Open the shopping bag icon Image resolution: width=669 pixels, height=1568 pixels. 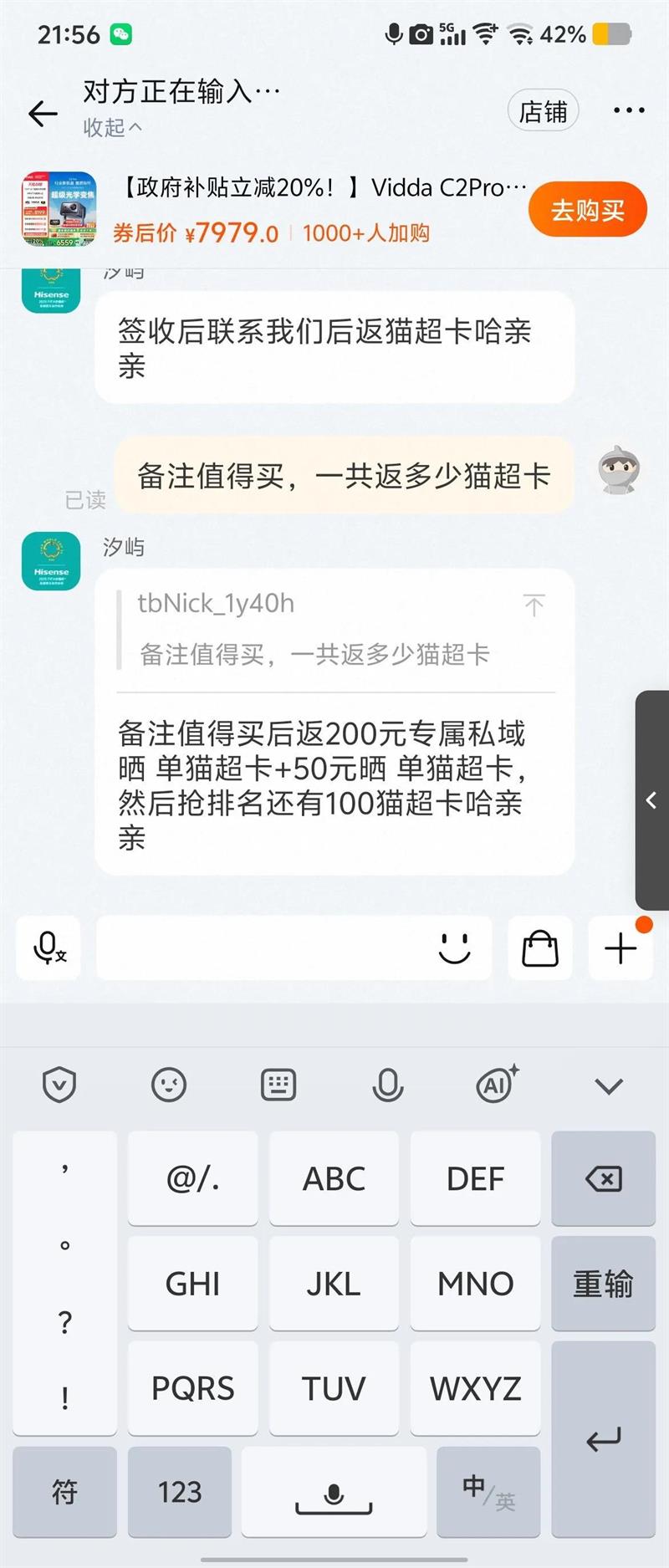(540, 948)
